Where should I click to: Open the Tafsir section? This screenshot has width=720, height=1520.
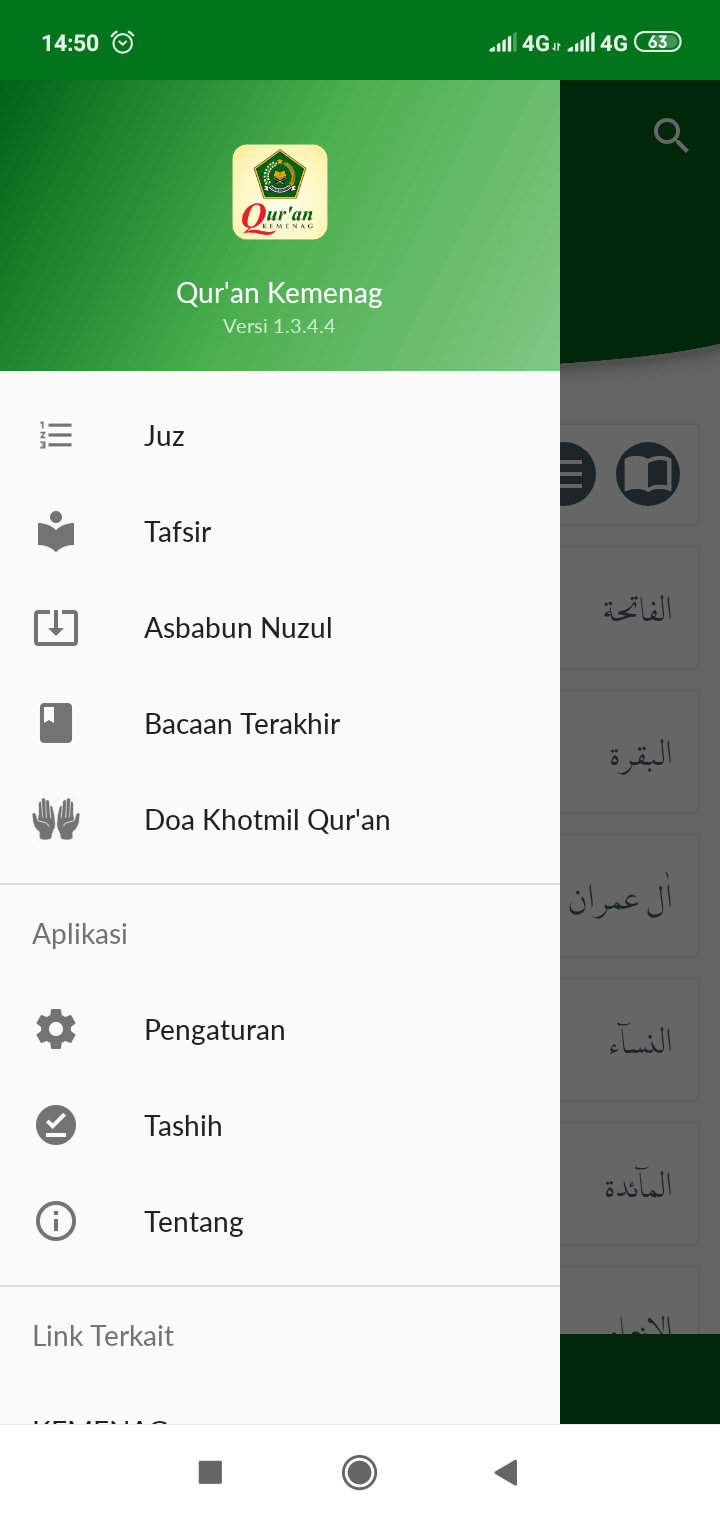pyautogui.click(x=280, y=532)
